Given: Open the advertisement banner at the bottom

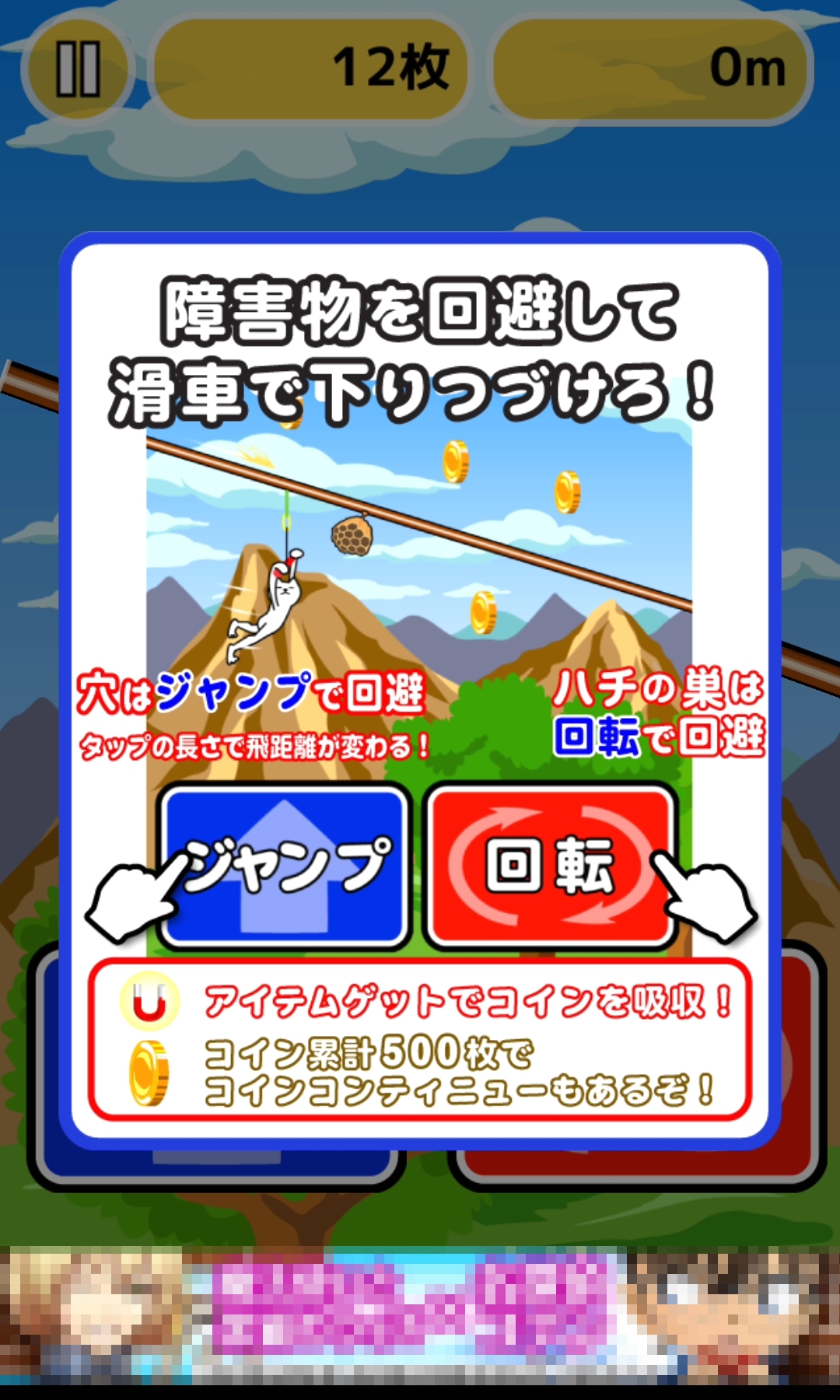Looking at the screenshot, I should tap(420, 1314).
